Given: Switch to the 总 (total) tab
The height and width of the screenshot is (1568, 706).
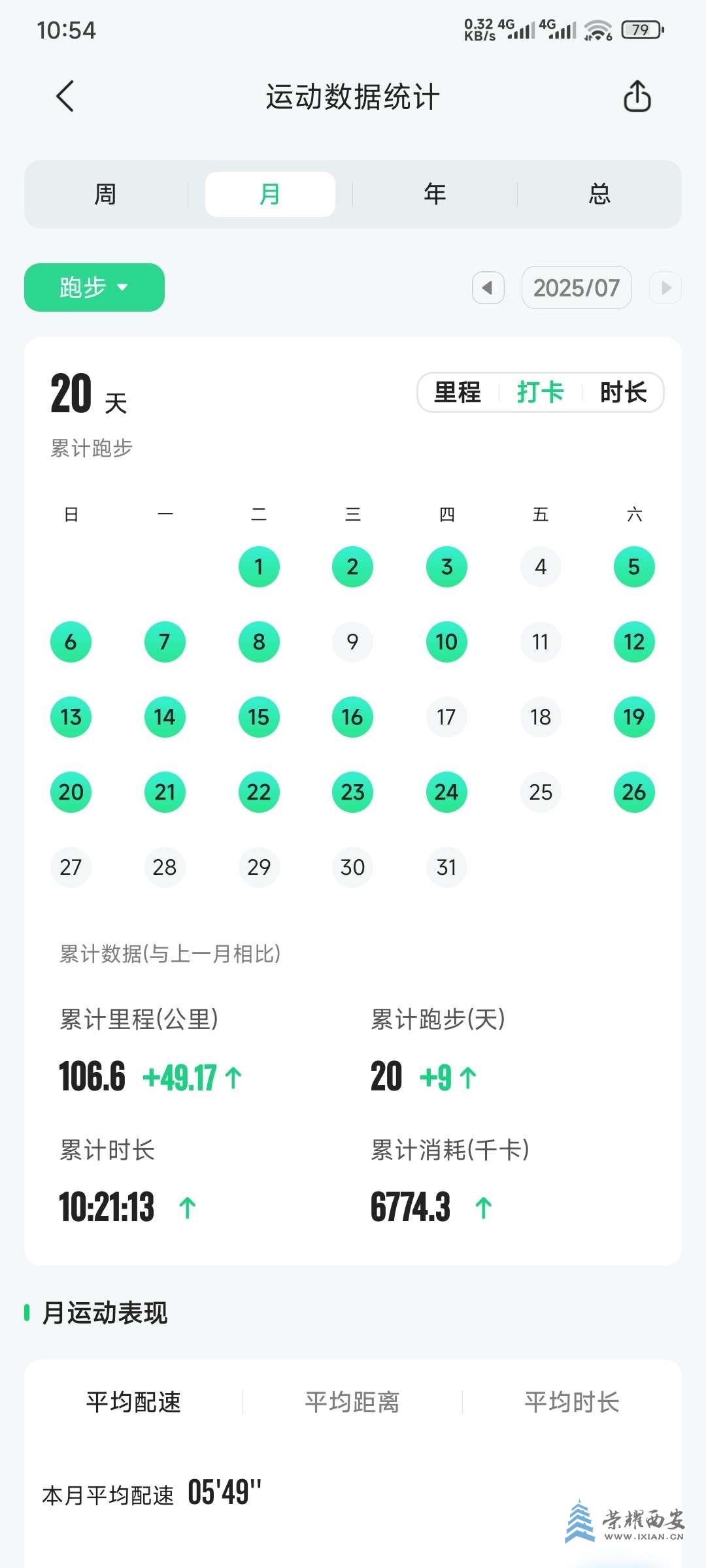Looking at the screenshot, I should coord(599,194).
